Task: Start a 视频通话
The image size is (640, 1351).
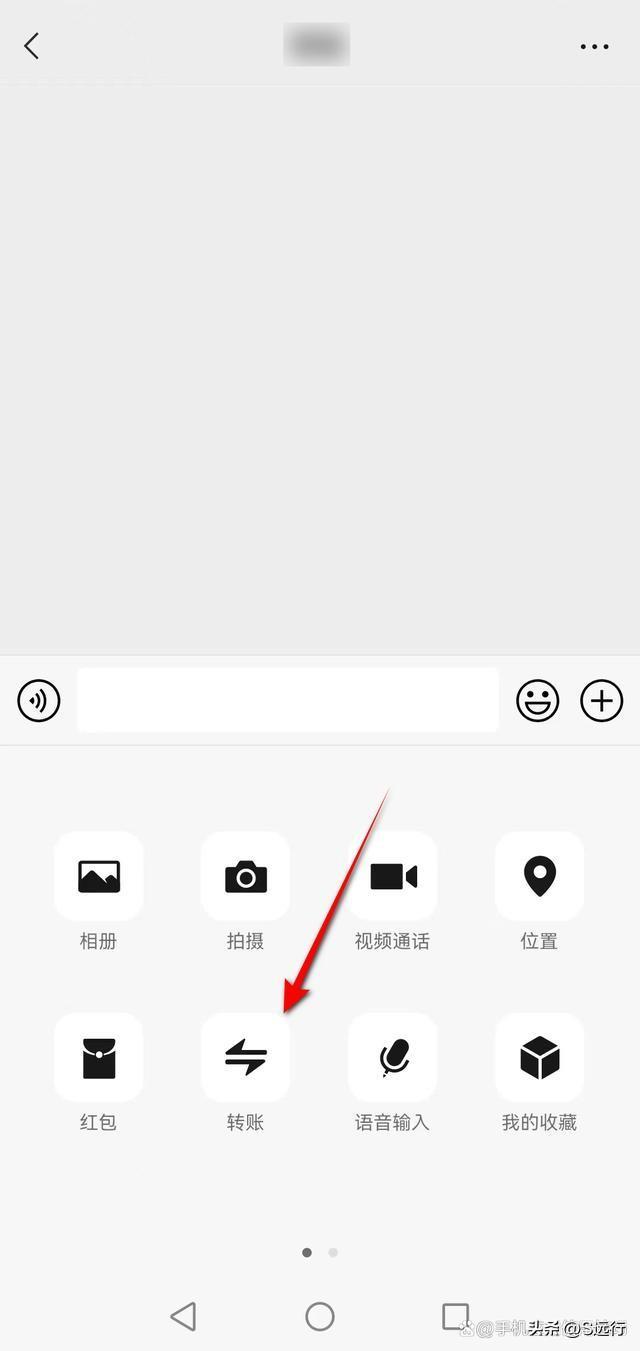Action: pos(392,877)
